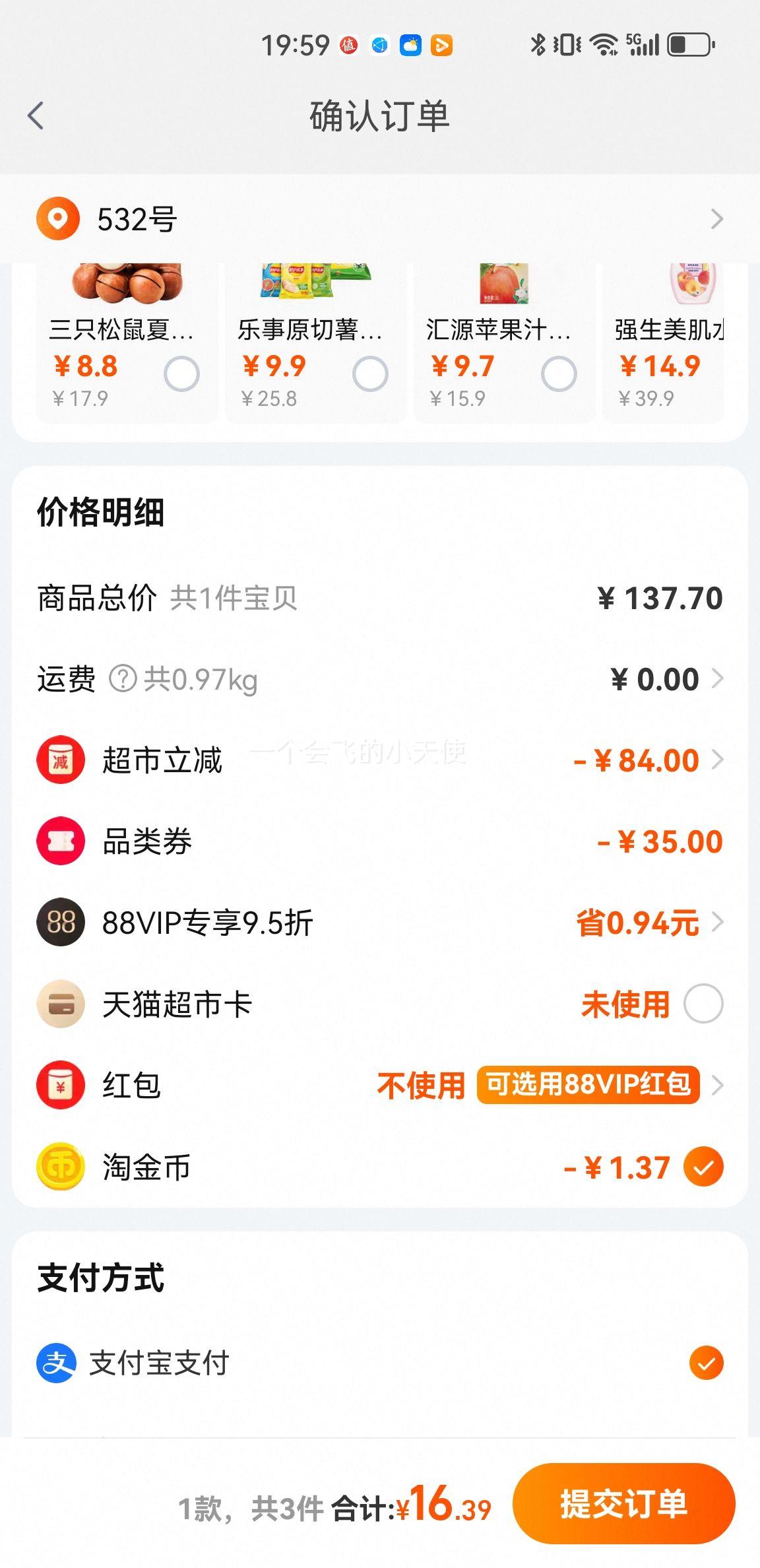Click the 天猫超市卡 card icon
Image resolution: width=760 pixels, height=1568 pixels.
pos(59,1003)
